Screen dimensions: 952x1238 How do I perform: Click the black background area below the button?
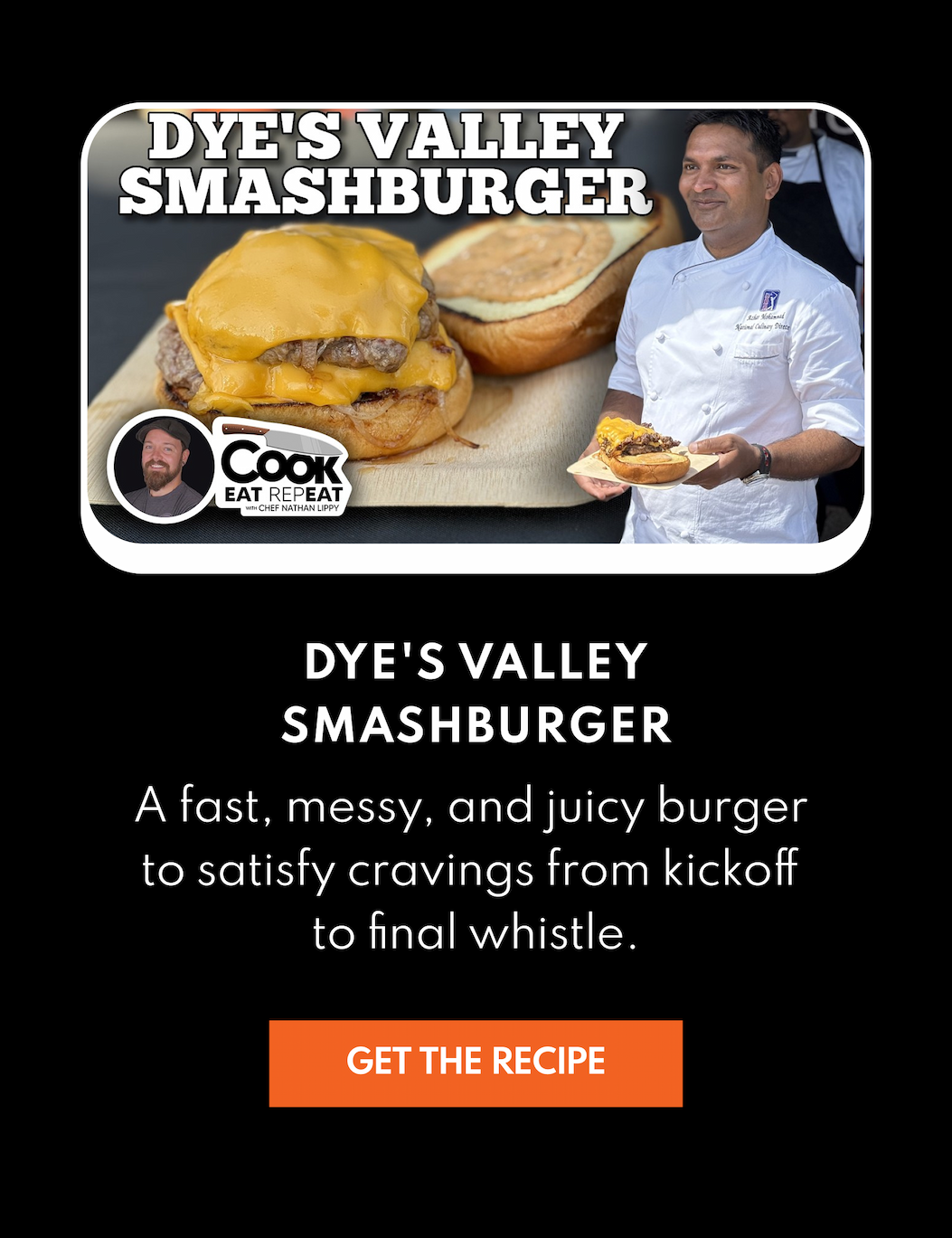pyautogui.click(x=476, y=1176)
